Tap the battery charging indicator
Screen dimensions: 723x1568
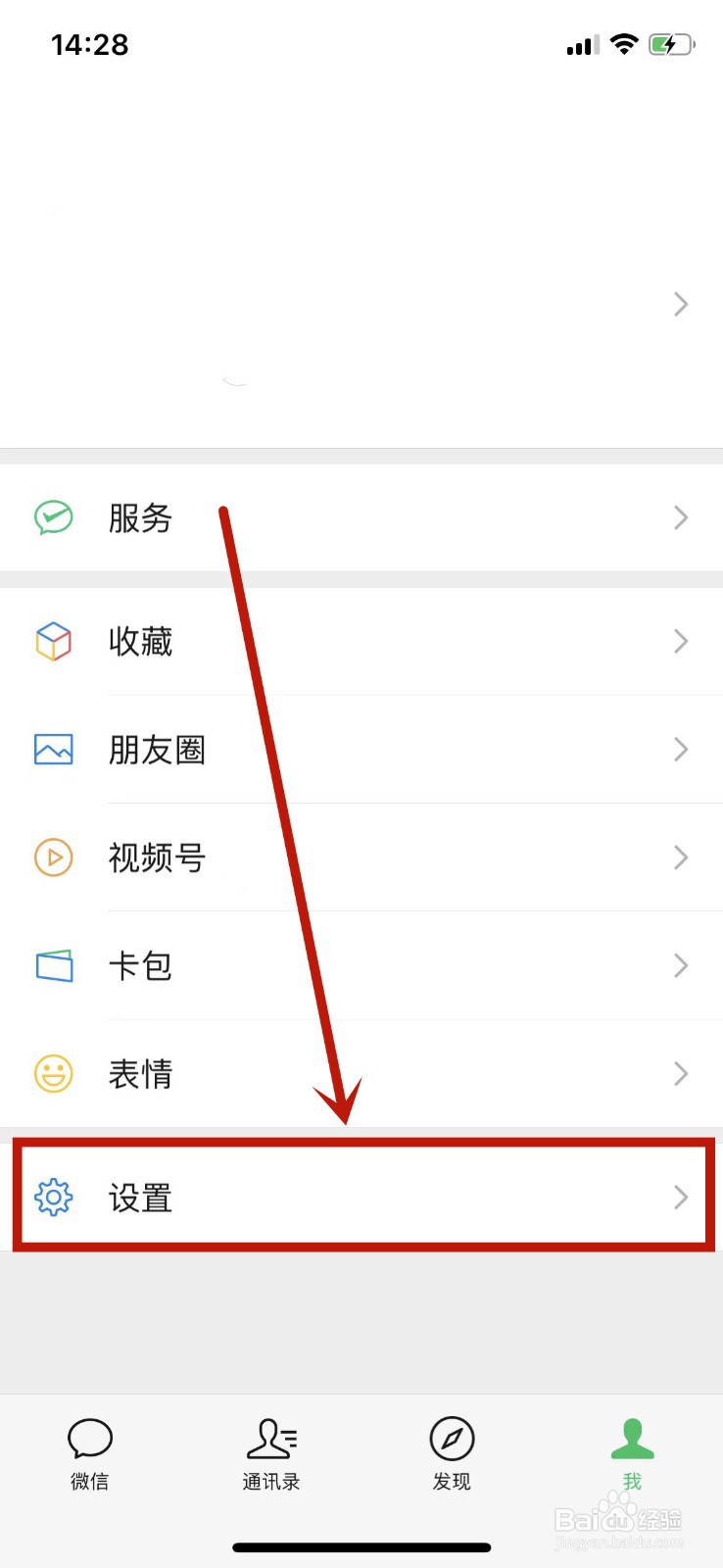670,43
